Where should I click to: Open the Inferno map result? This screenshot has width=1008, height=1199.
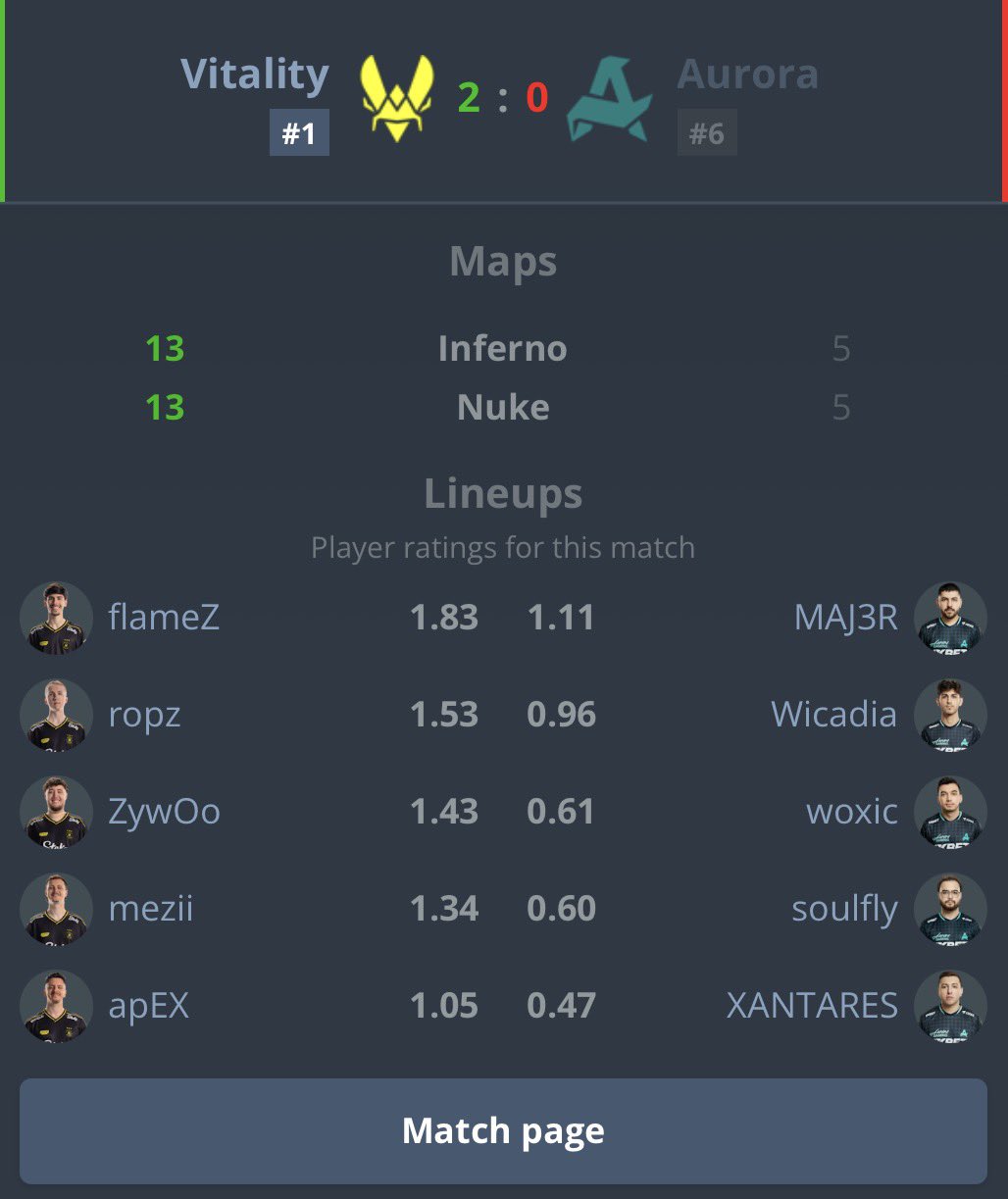click(x=502, y=348)
